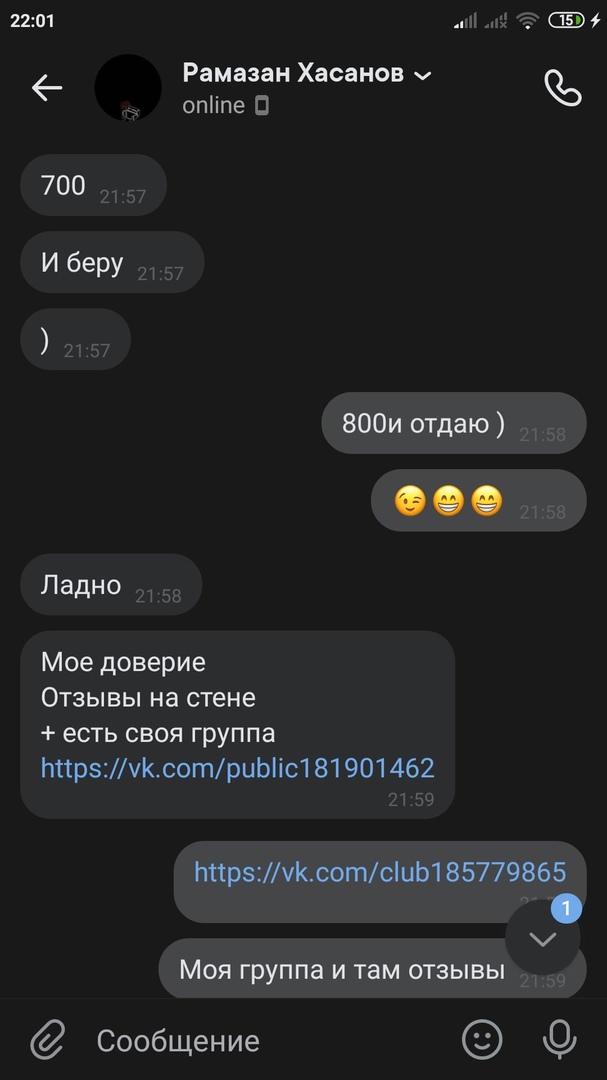Expand the Рамазан Хасанов chat header dropdown
This screenshot has width=607, height=1080.
coord(423,76)
